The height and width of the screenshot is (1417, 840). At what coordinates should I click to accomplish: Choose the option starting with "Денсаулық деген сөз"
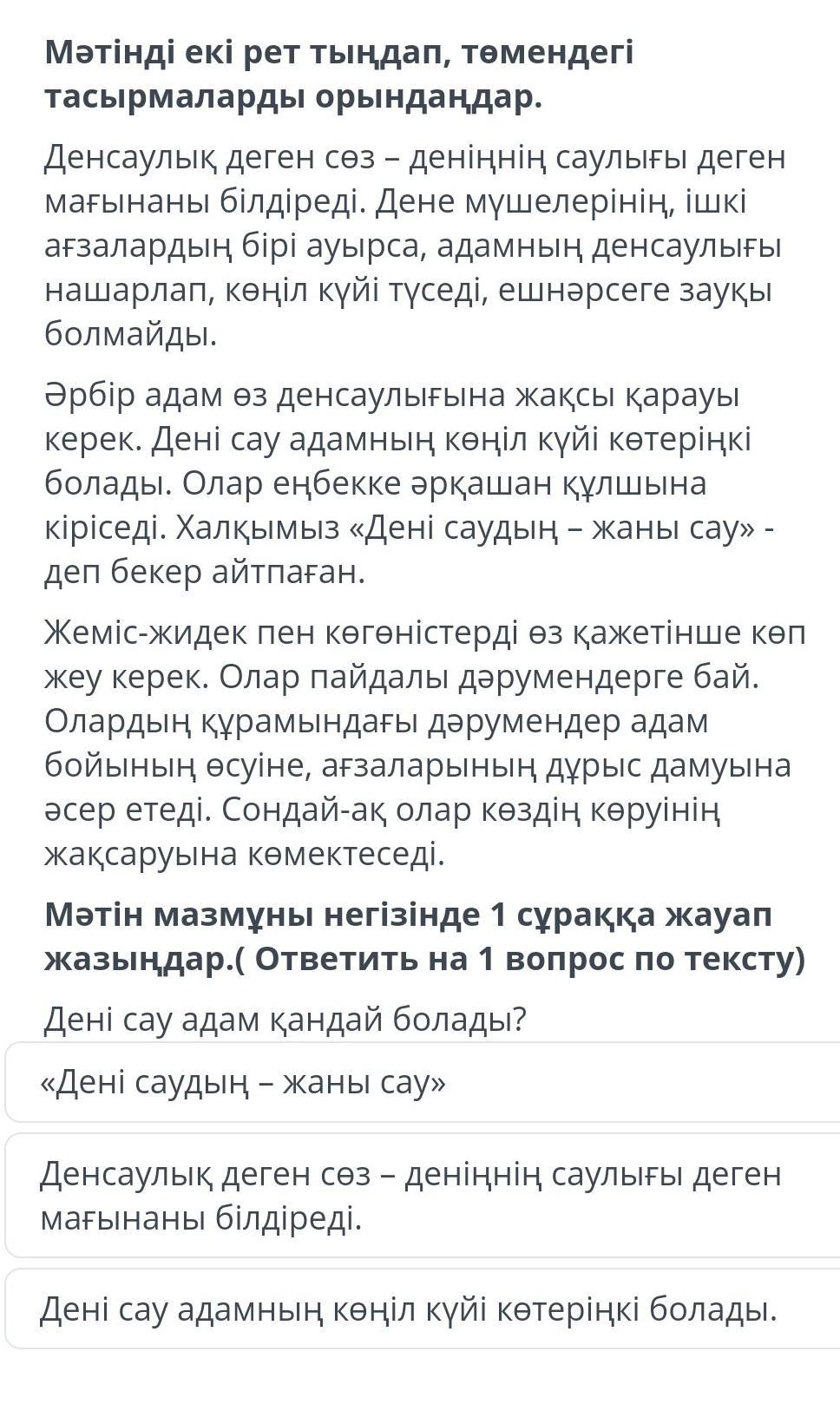click(423, 1195)
